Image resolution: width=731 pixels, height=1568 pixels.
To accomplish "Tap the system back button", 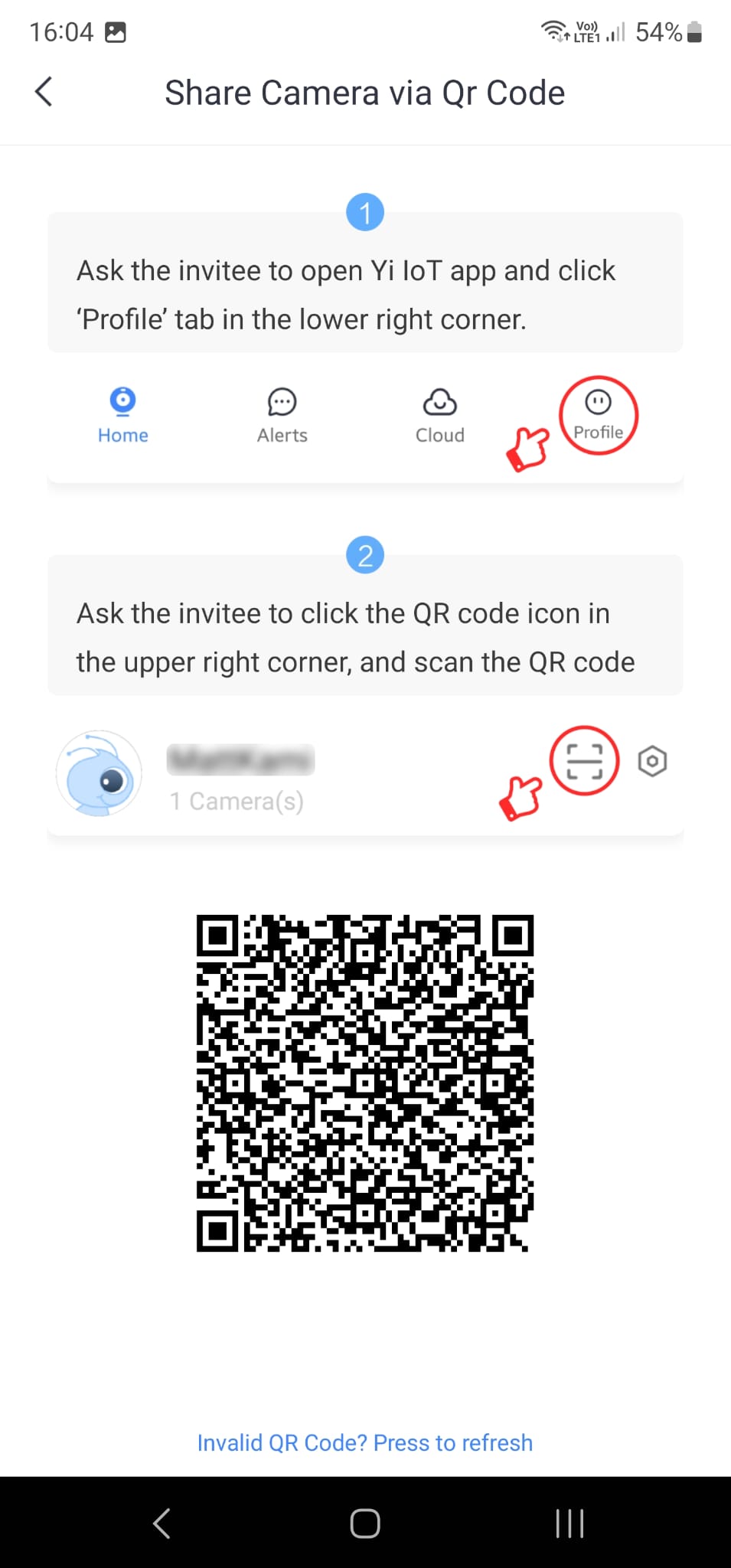I will [x=162, y=1523].
